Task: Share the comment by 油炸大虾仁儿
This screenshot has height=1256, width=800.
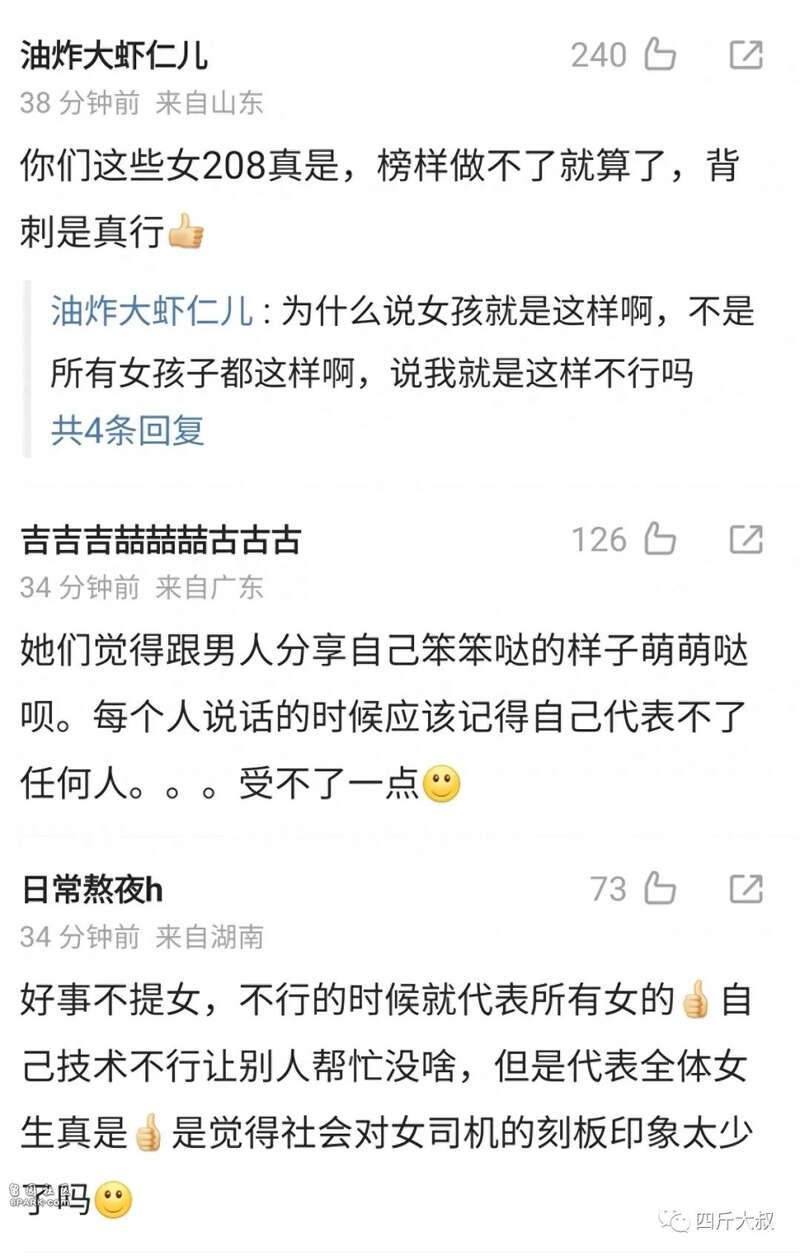Action: [746, 54]
